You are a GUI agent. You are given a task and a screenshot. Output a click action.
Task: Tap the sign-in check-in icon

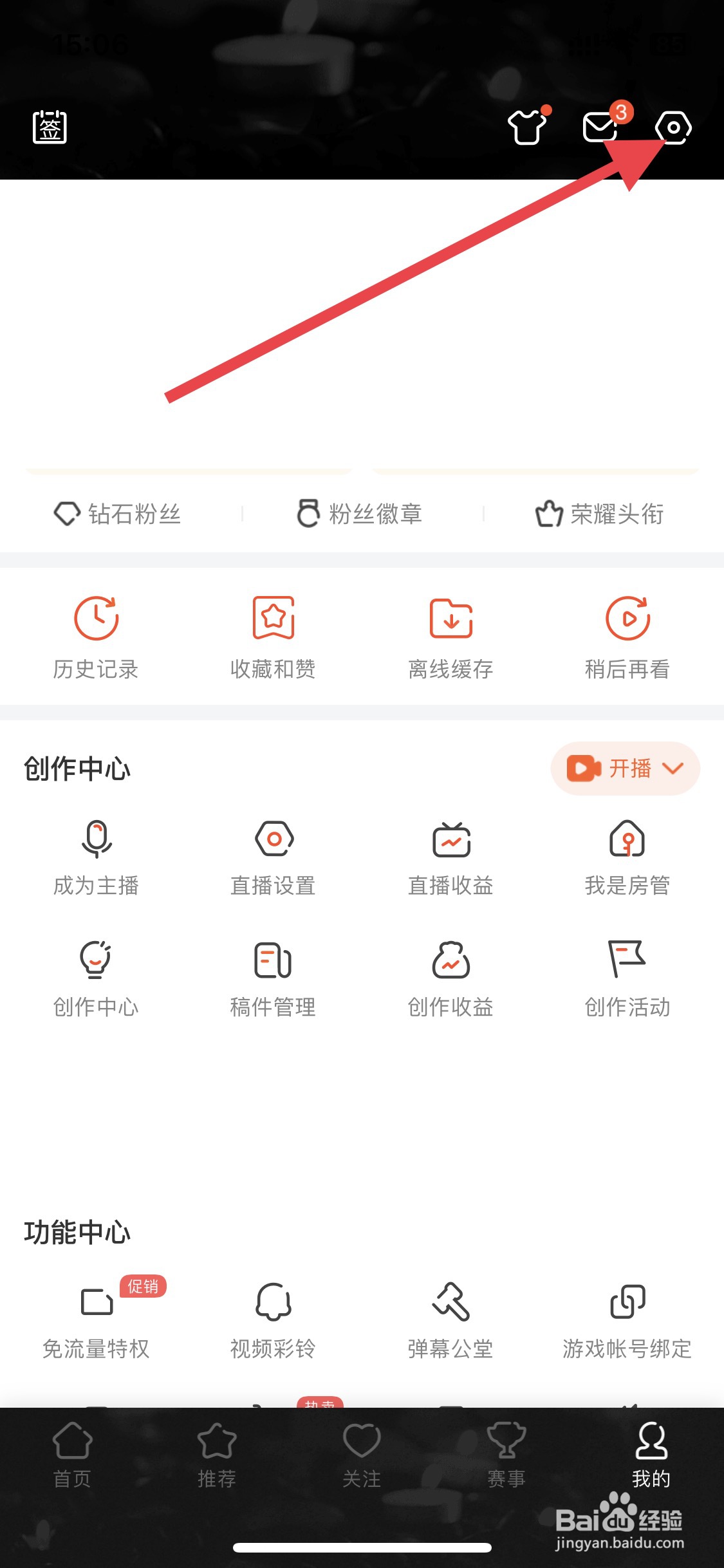[50, 128]
